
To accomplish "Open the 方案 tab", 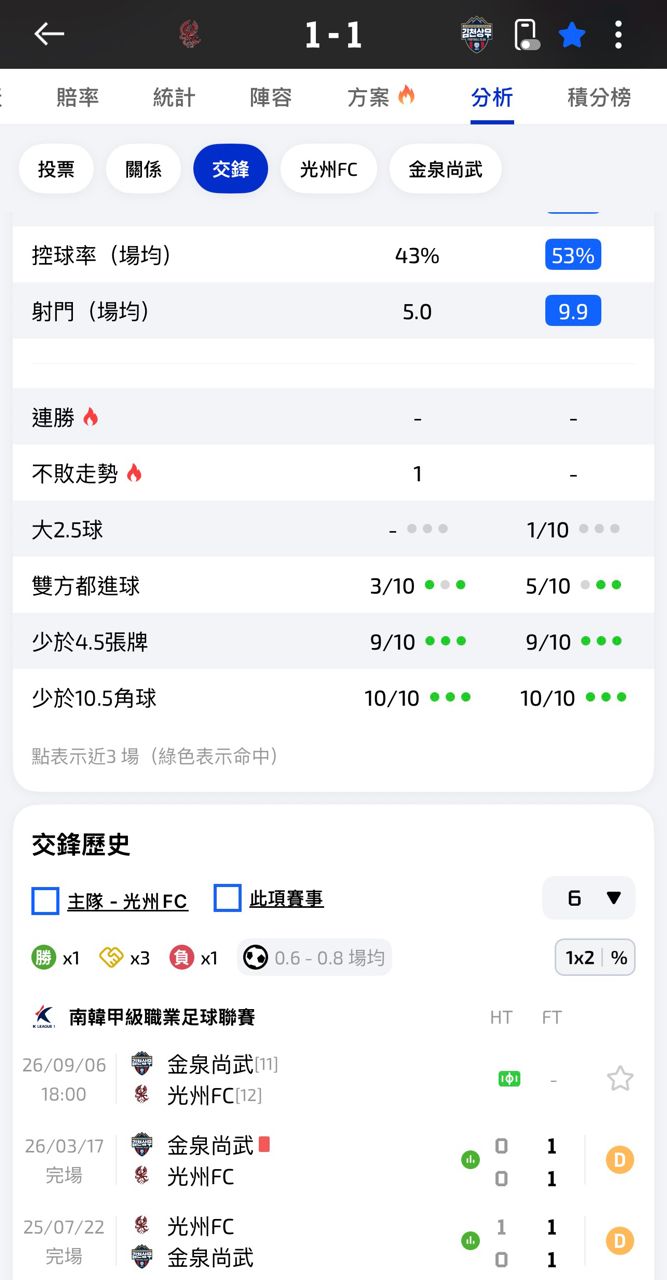I will click(380, 97).
